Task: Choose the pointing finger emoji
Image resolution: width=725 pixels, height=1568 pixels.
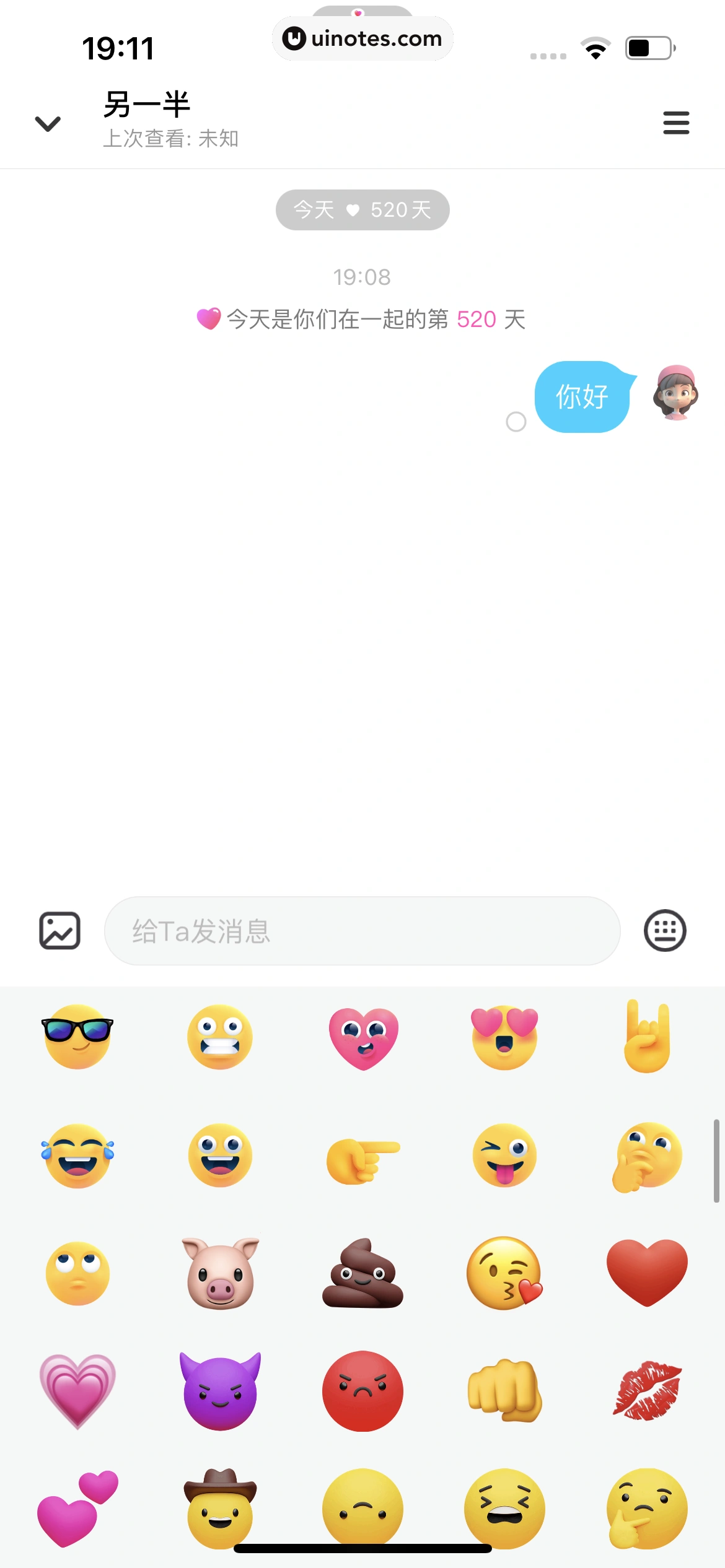Action: [x=362, y=1157]
